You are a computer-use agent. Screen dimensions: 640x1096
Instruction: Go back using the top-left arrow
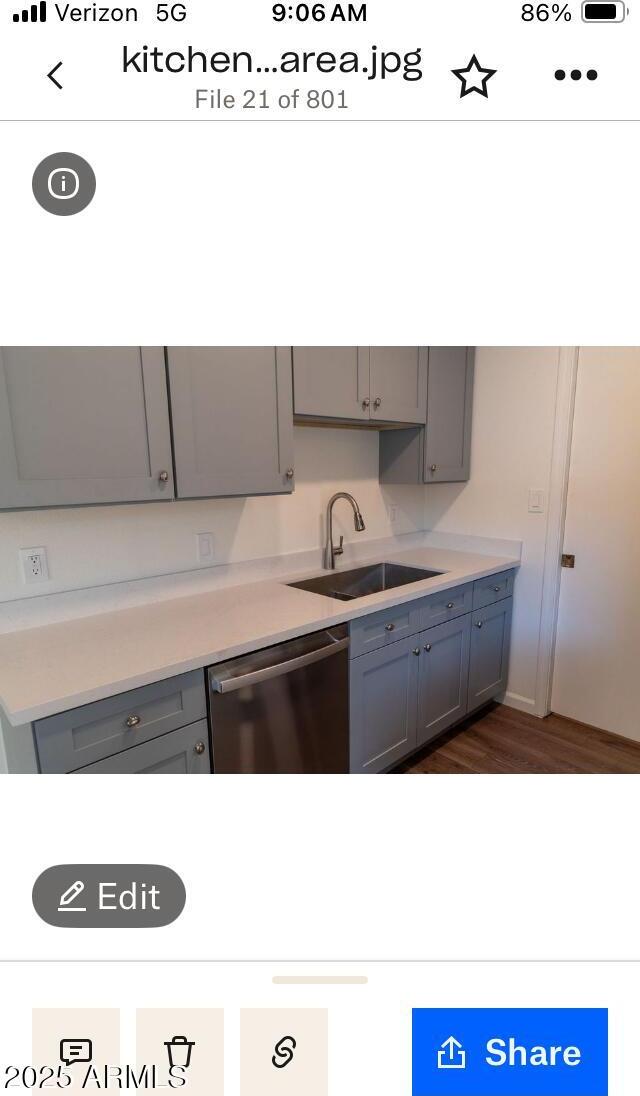(x=55, y=75)
